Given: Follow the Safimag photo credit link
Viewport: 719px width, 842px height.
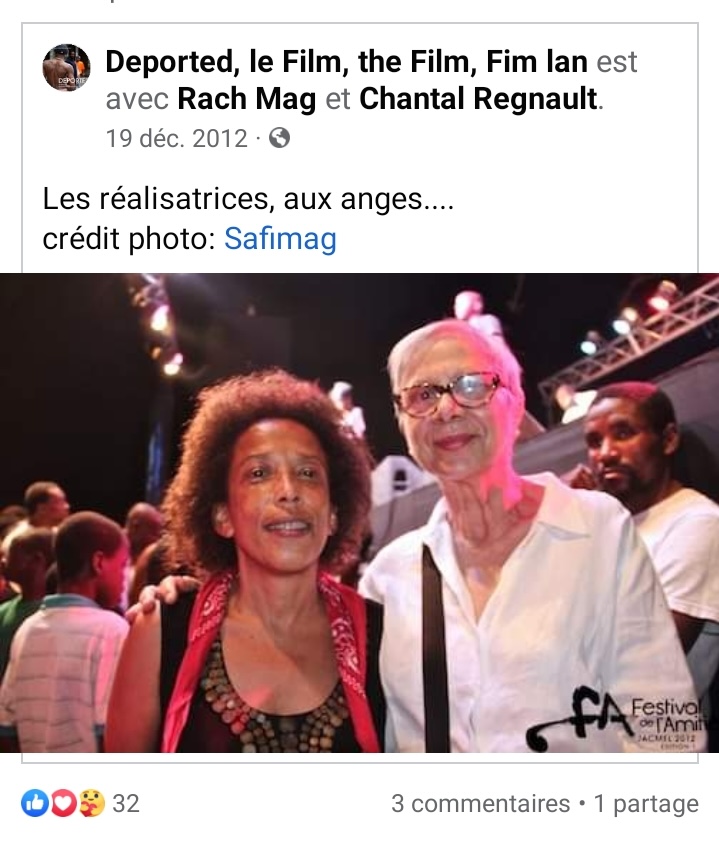Looking at the screenshot, I should click(280, 239).
